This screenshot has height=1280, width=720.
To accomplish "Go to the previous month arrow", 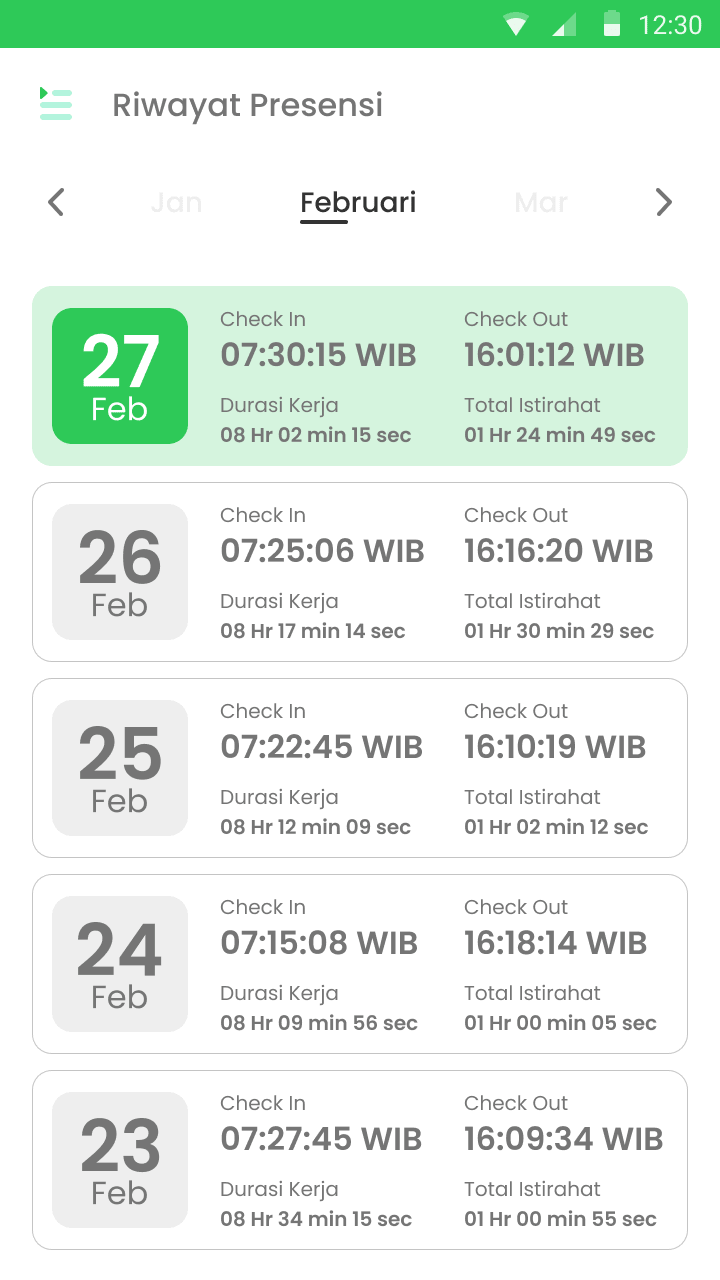I will click(x=56, y=202).
